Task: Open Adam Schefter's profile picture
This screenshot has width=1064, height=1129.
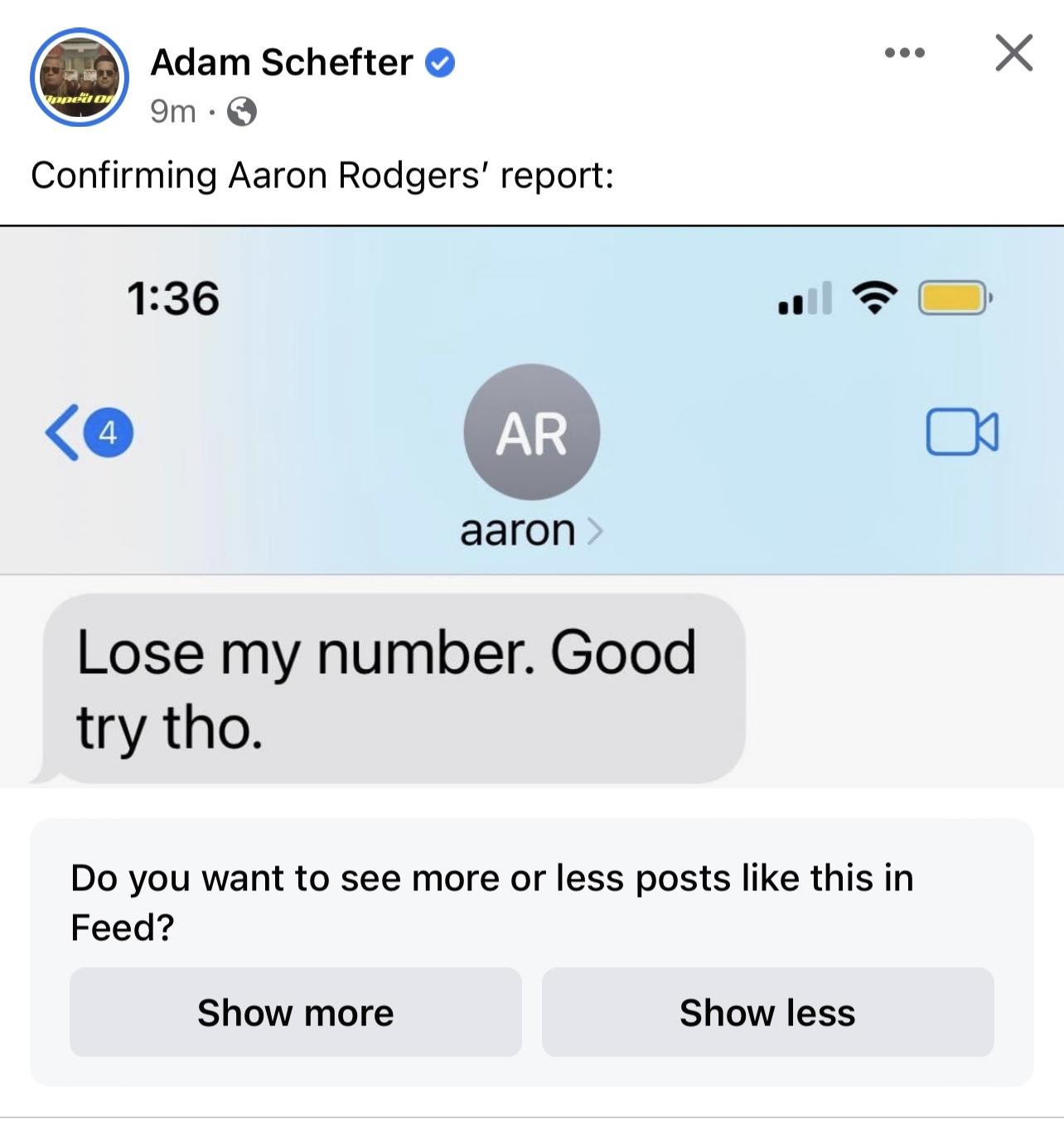Action: 80,78
